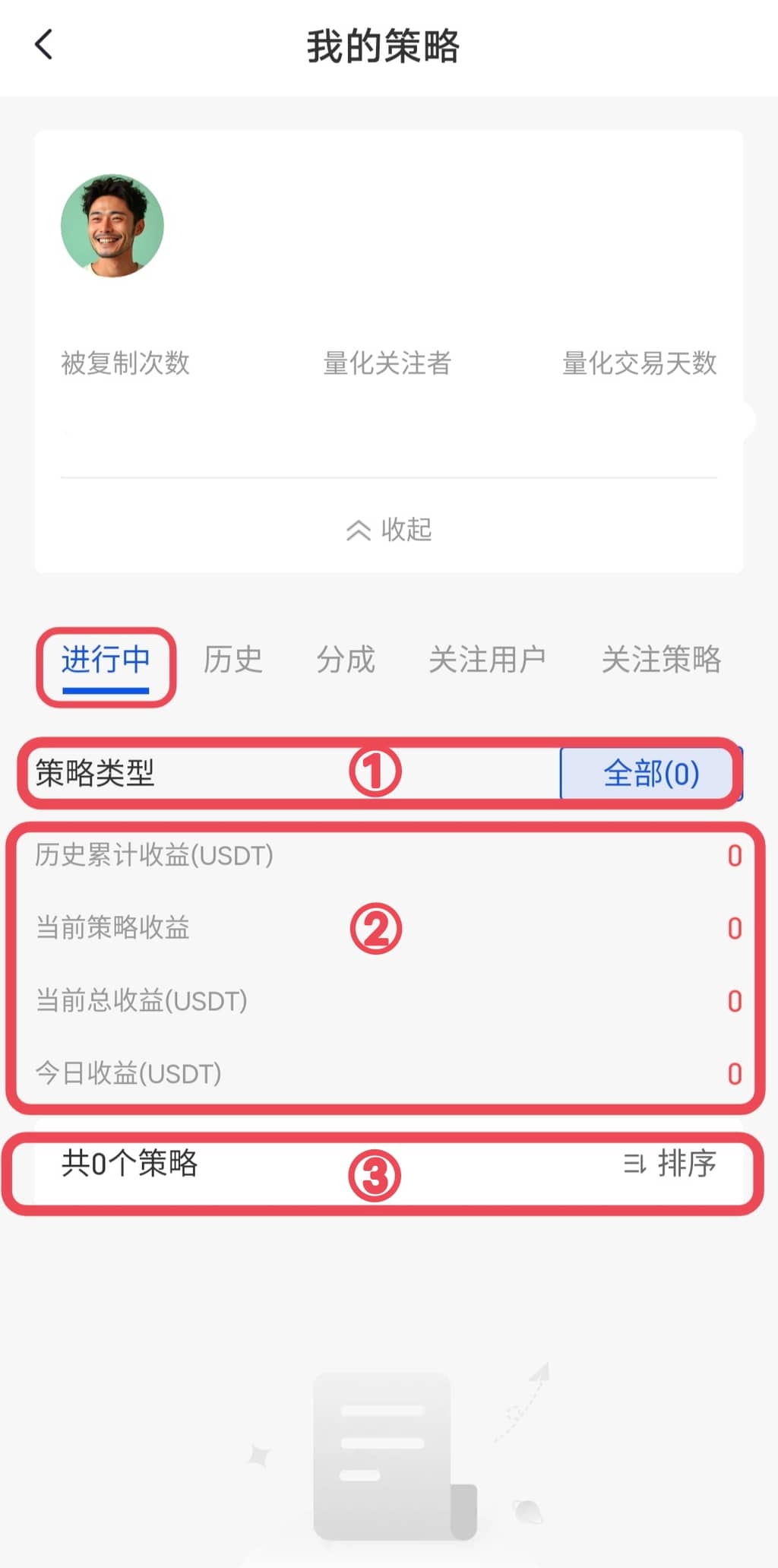Viewport: 778px width, 1568px height.
Task: Open the 全部(0) strategy type filter
Action: [x=650, y=774]
